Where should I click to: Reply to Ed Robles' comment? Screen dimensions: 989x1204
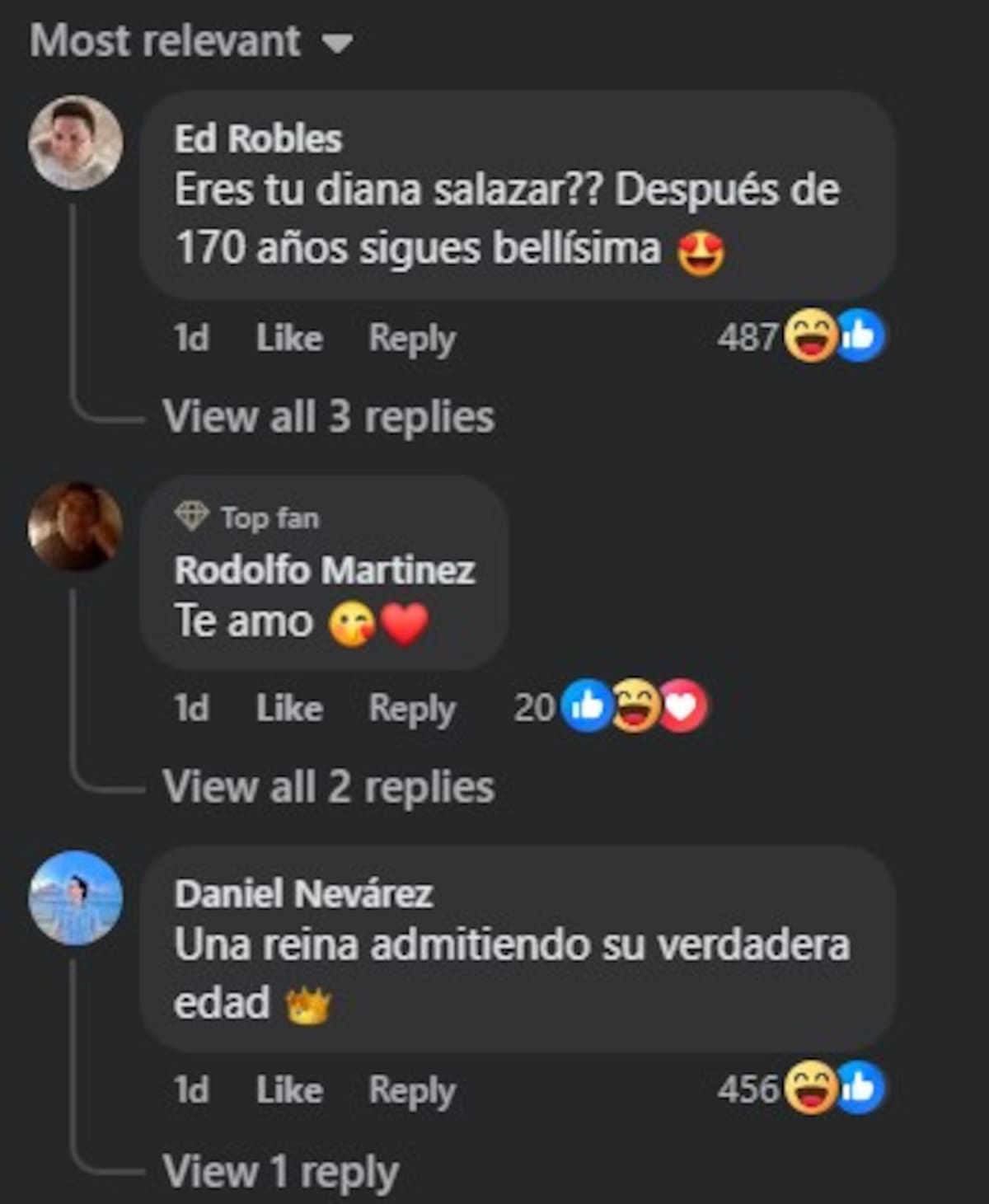[411, 338]
